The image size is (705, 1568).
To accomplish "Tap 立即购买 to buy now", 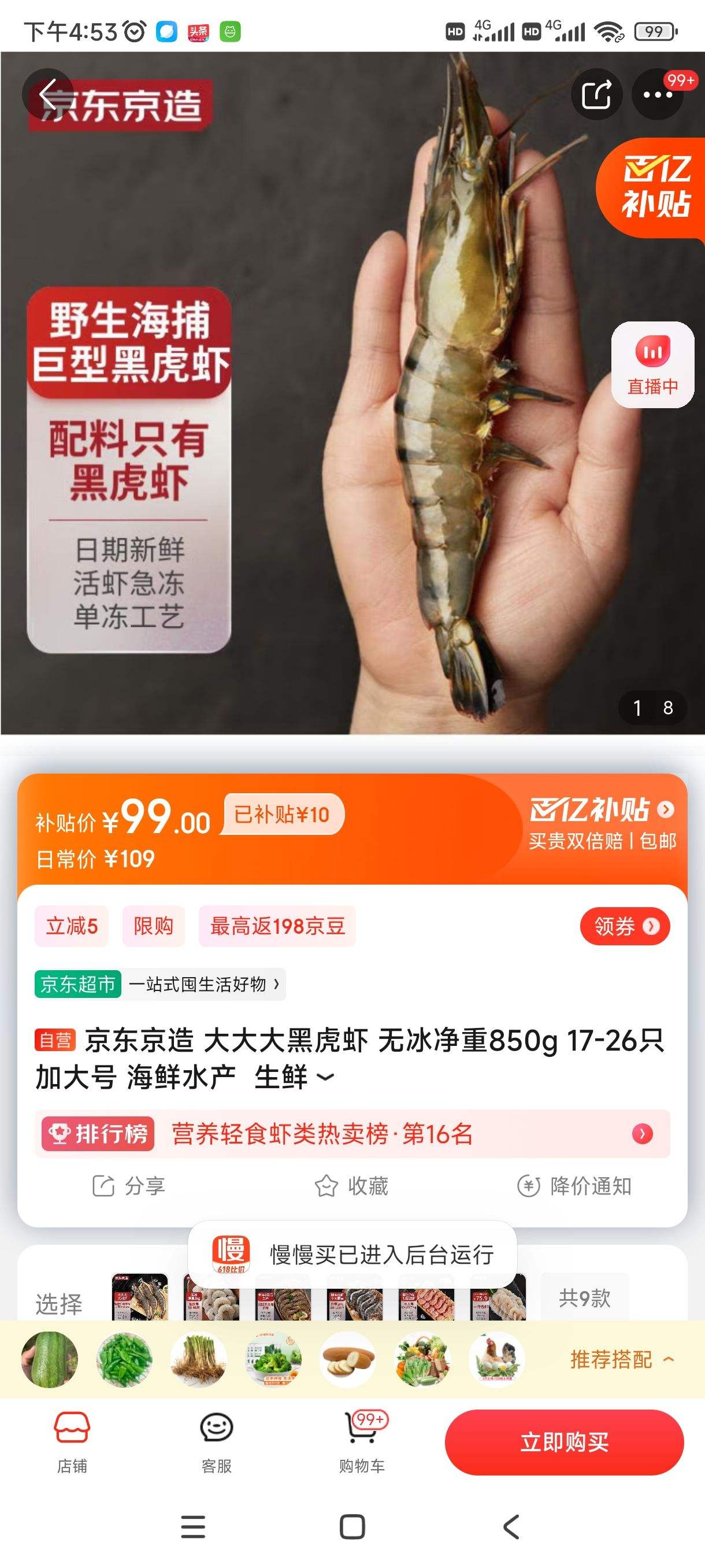I will point(564,1441).
